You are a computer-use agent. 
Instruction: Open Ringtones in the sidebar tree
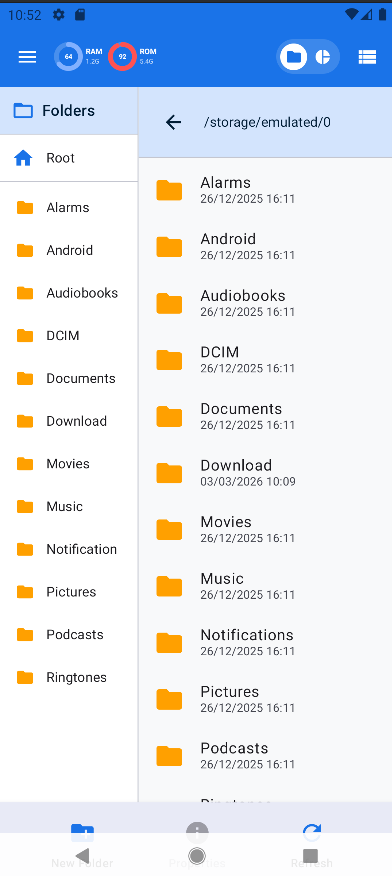[69, 678]
